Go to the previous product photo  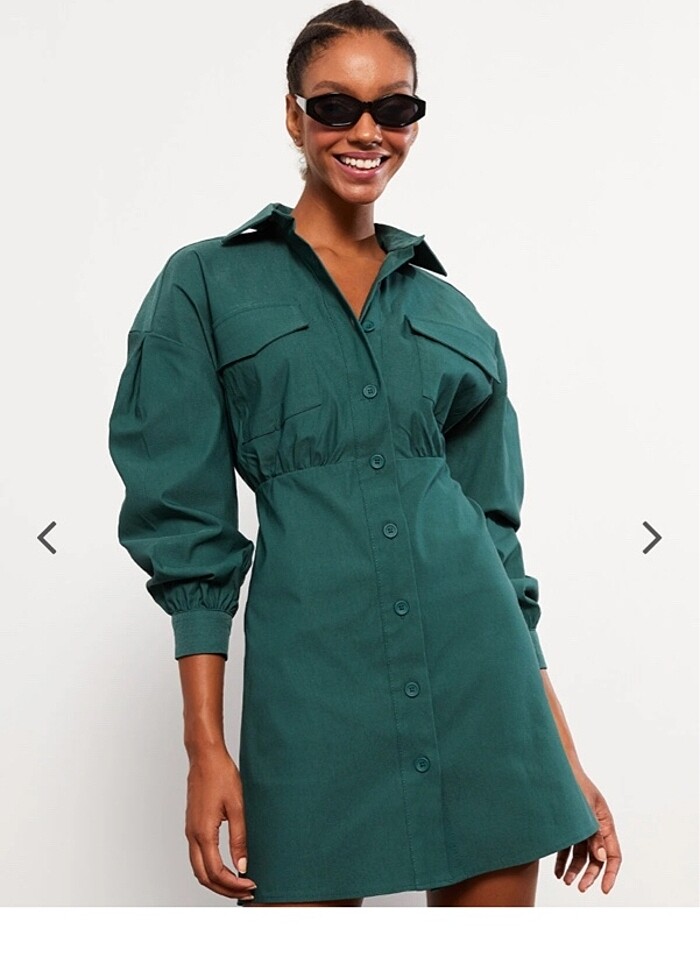[x=47, y=538]
